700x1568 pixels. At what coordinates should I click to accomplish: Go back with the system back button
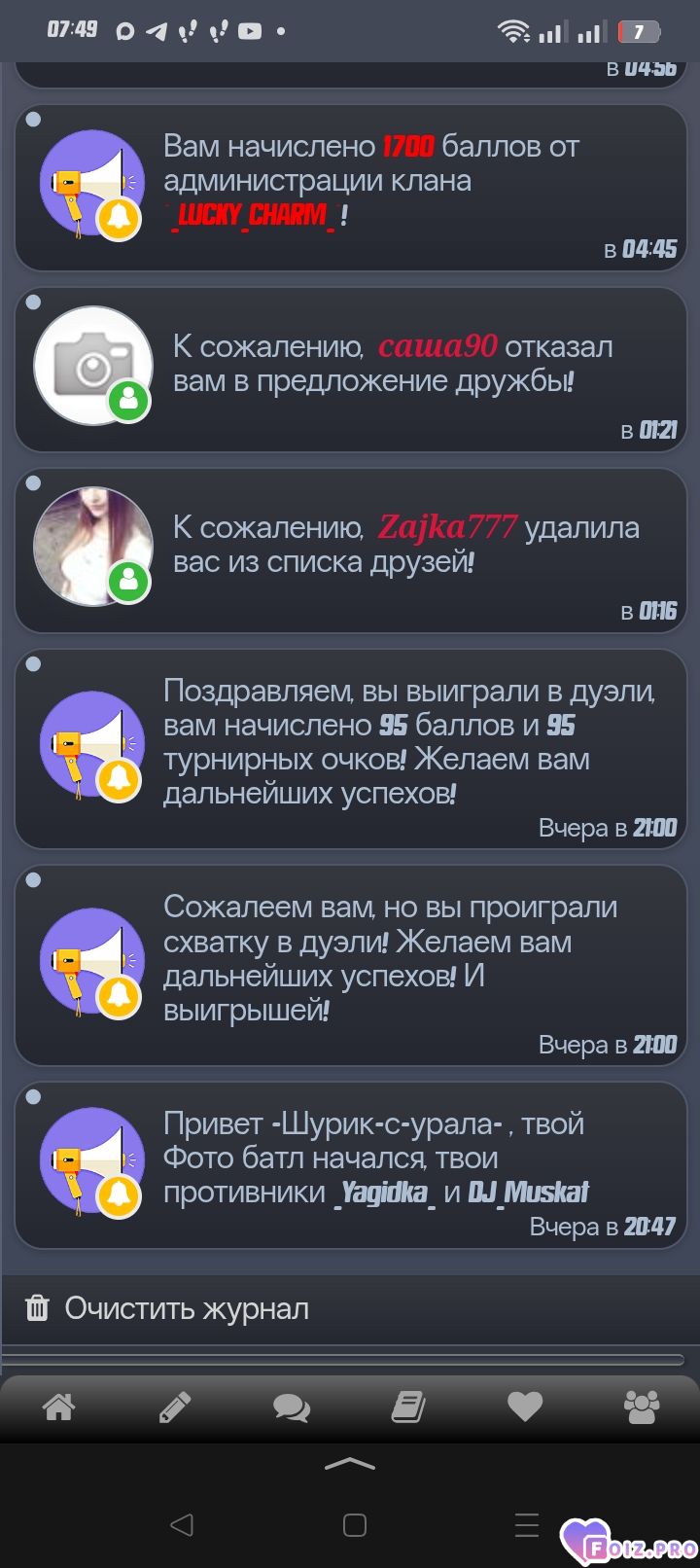tap(182, 1524)
